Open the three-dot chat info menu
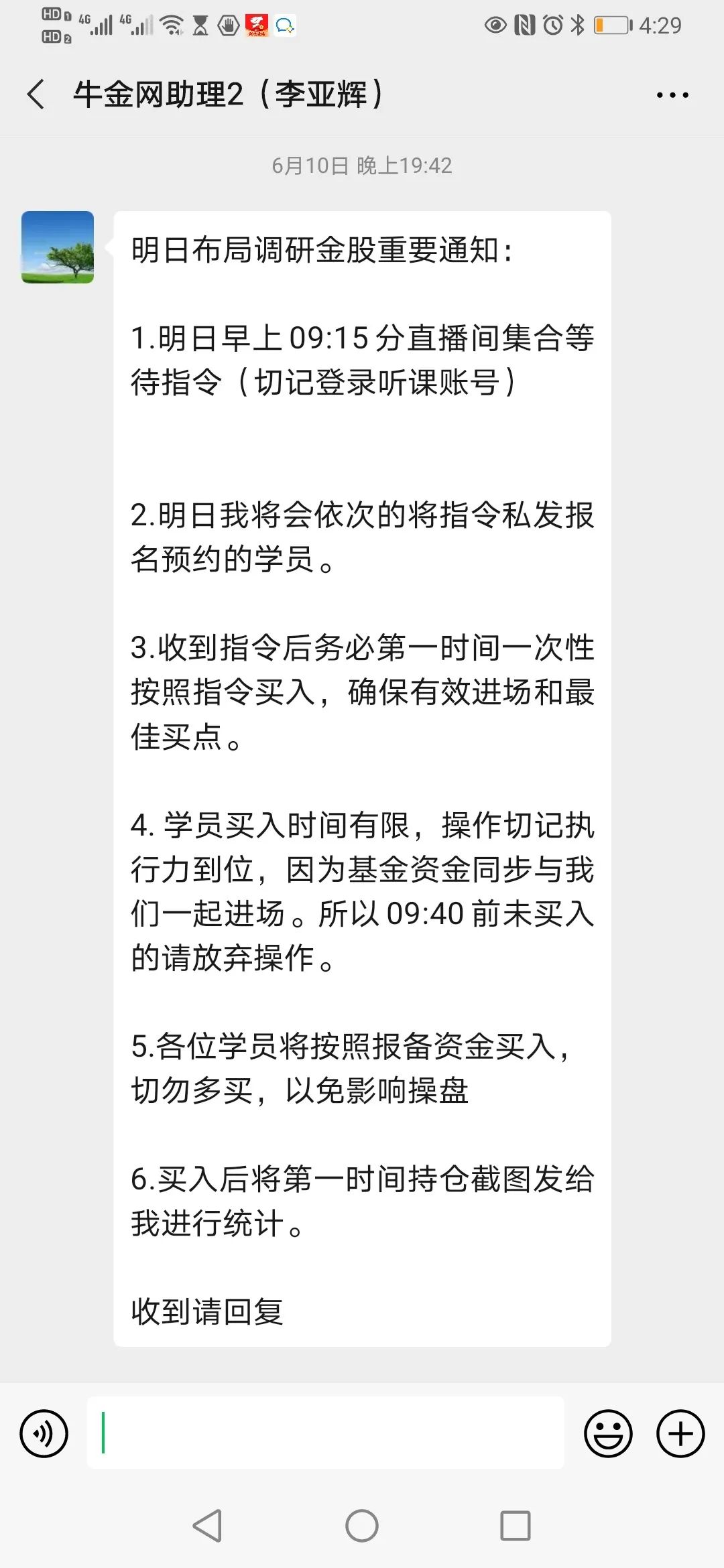The width and height of the screenshot is (724, 1568). coord(672,95)
